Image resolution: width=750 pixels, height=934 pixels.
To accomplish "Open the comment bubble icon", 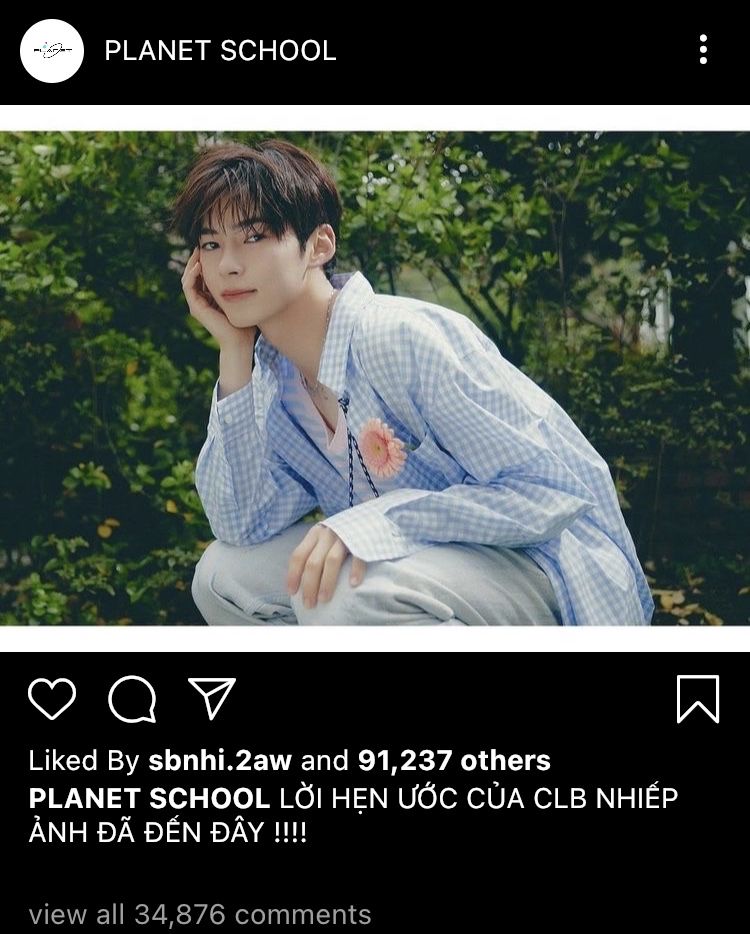I will [132, 699].
